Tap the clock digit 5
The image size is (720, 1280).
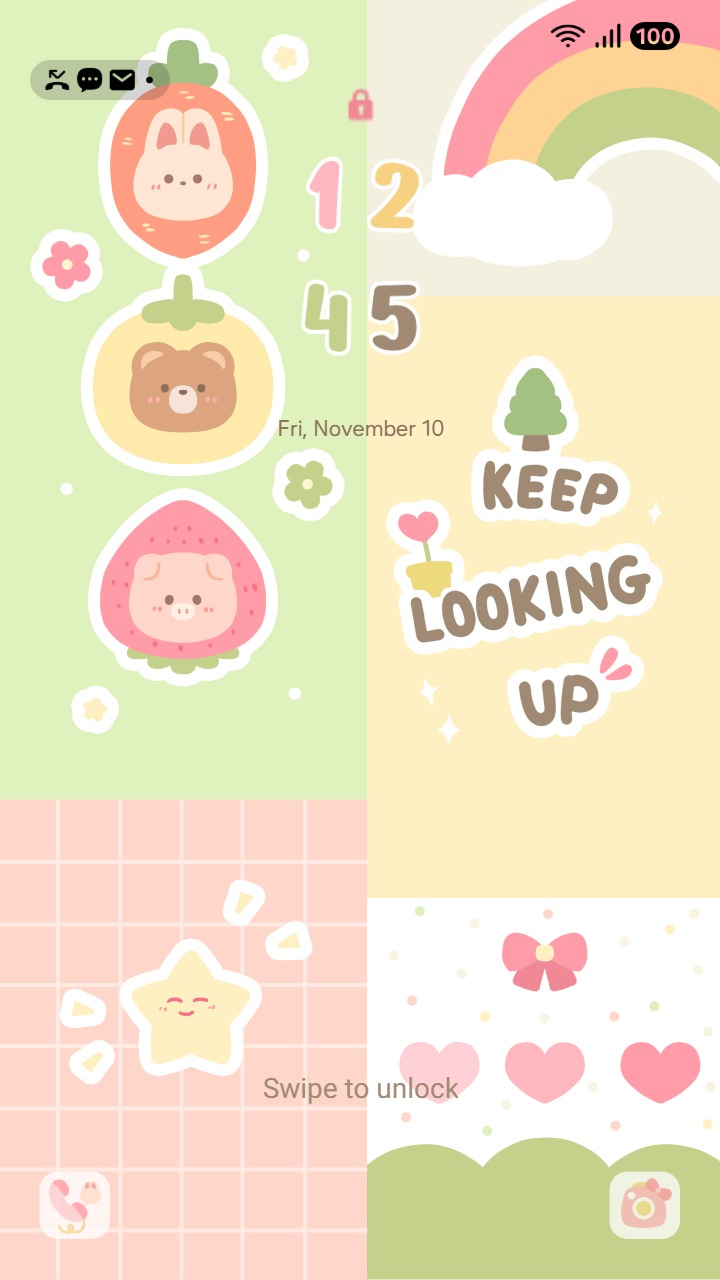click(393, 317)
